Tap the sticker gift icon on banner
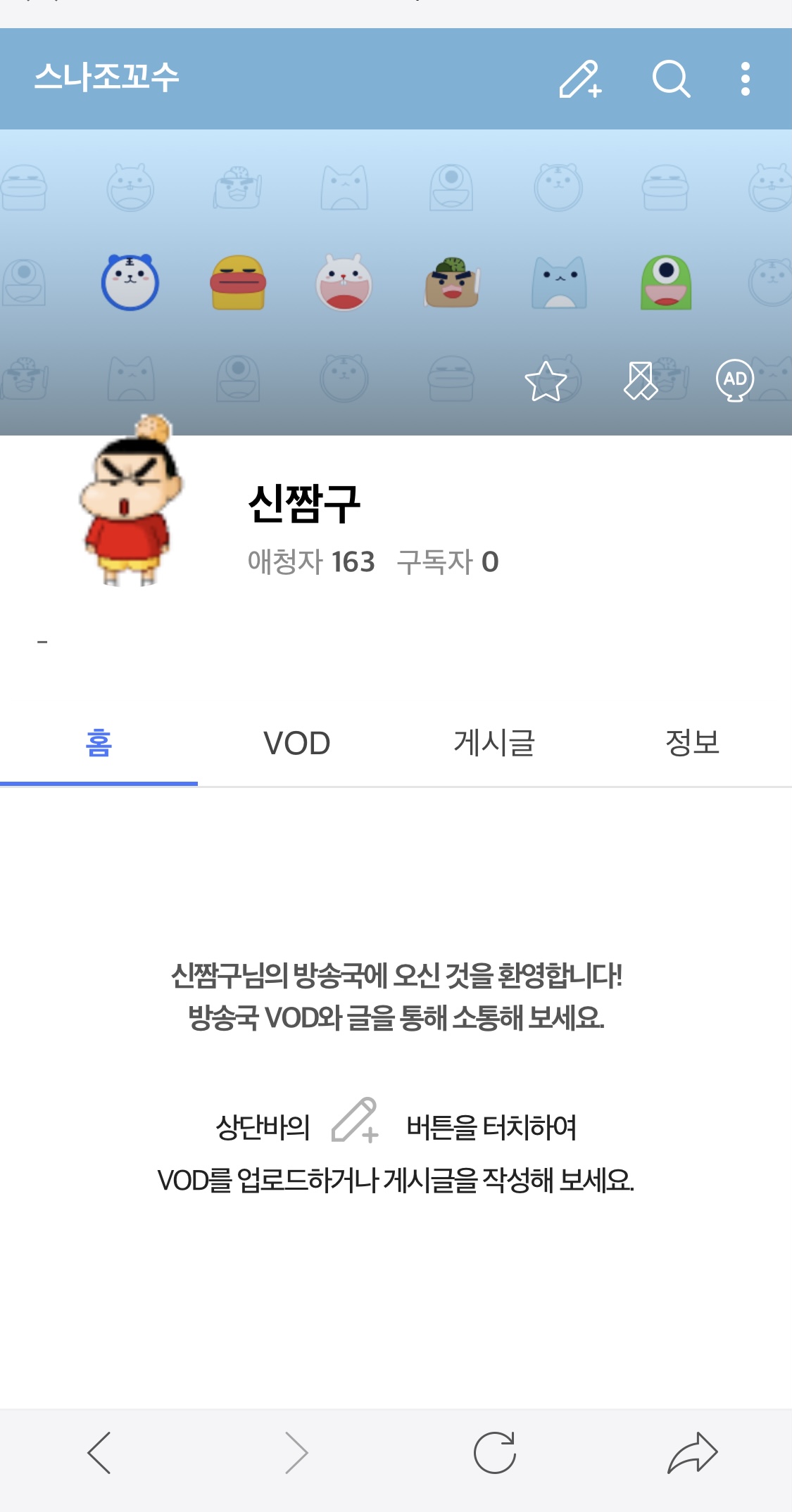This screenshot has height=1512, width=792. pyautogui.click(x=640, y=381)
